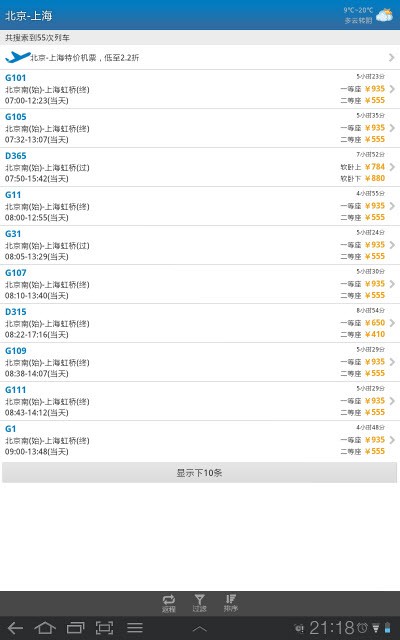Screen dimensions: 400x640
Task: Open train D315 details
Action: (x=200, y=323)
